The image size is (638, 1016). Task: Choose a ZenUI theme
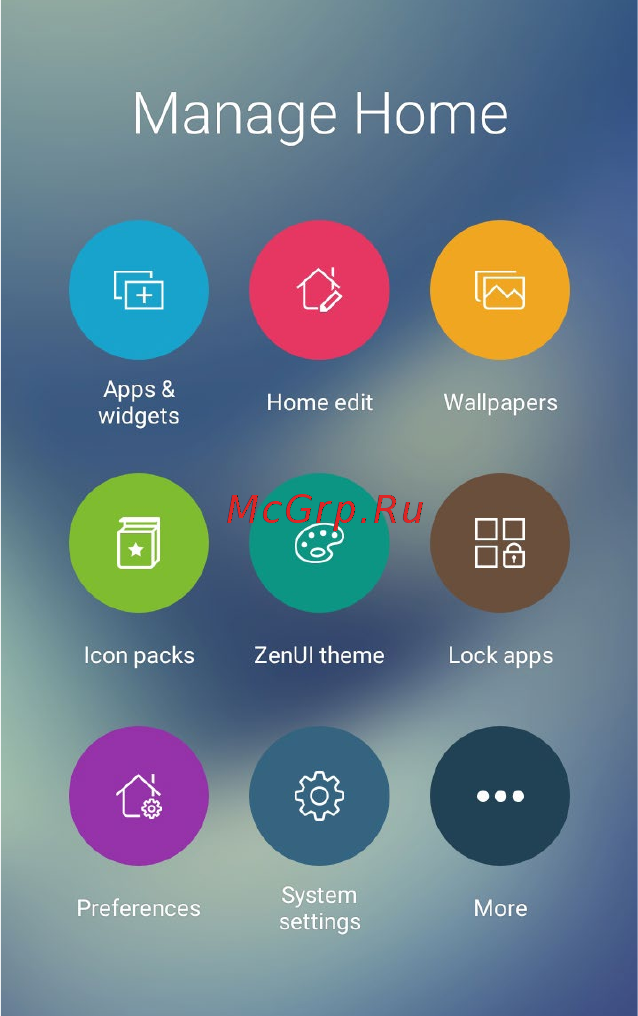(319, 543)
